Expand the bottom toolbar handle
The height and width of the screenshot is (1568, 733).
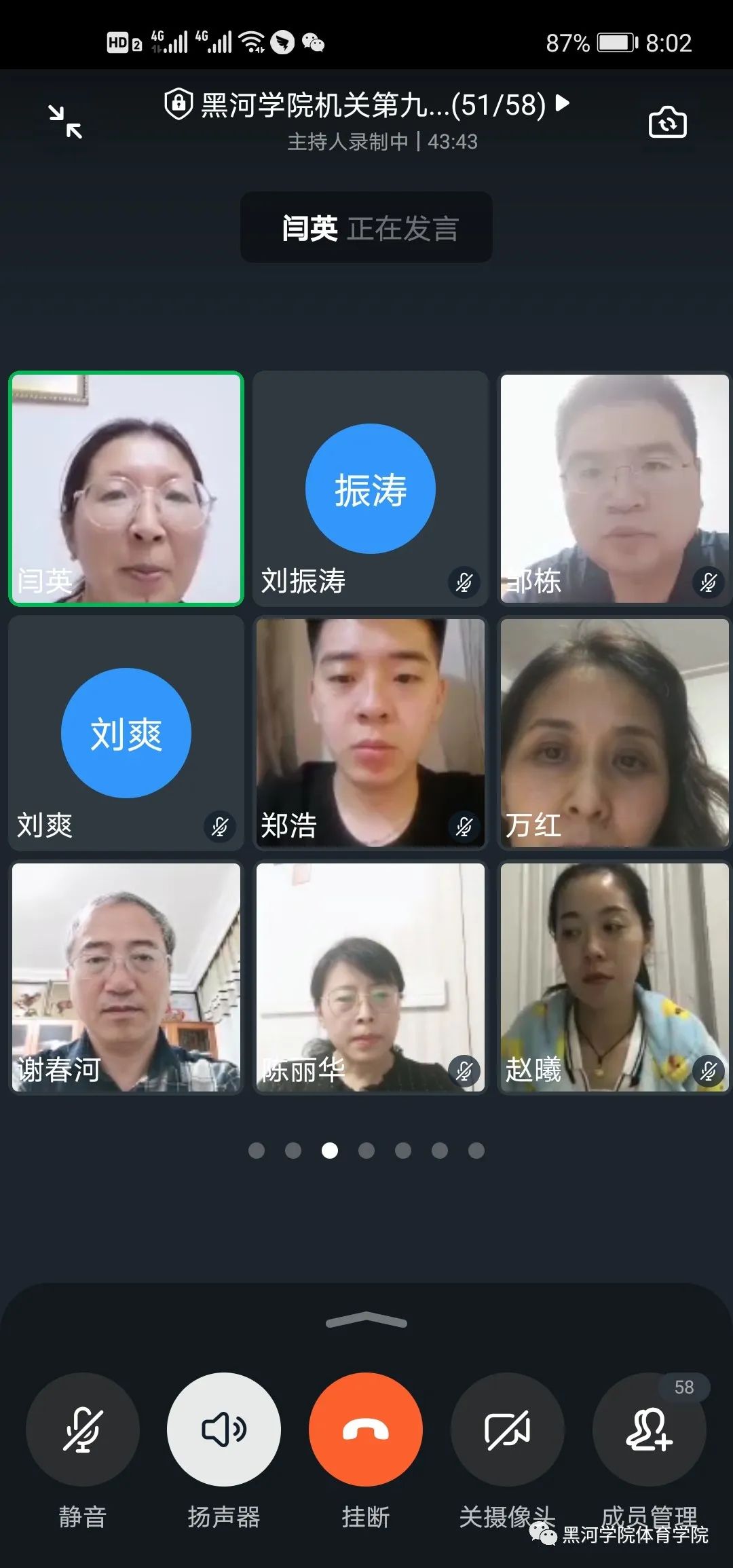(x=366, y=1320)
